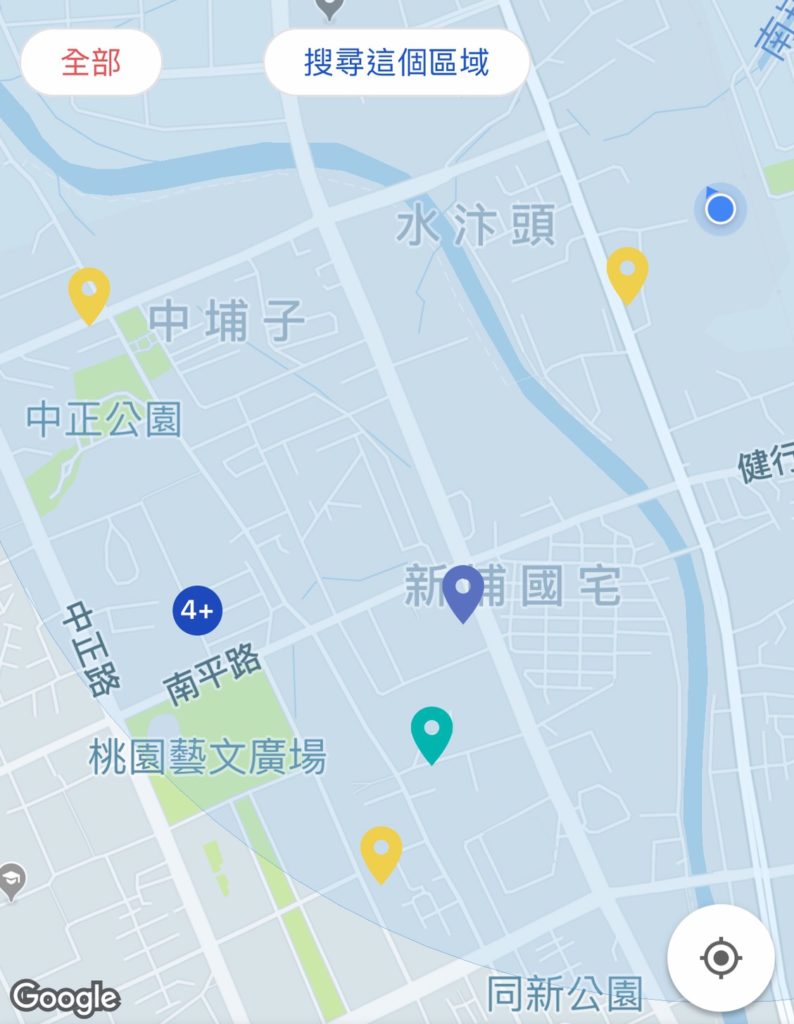Open the 4+ cluster marker near 南平路
The height and width of the screenshot is (1024, 794).
tap(196, 610)
